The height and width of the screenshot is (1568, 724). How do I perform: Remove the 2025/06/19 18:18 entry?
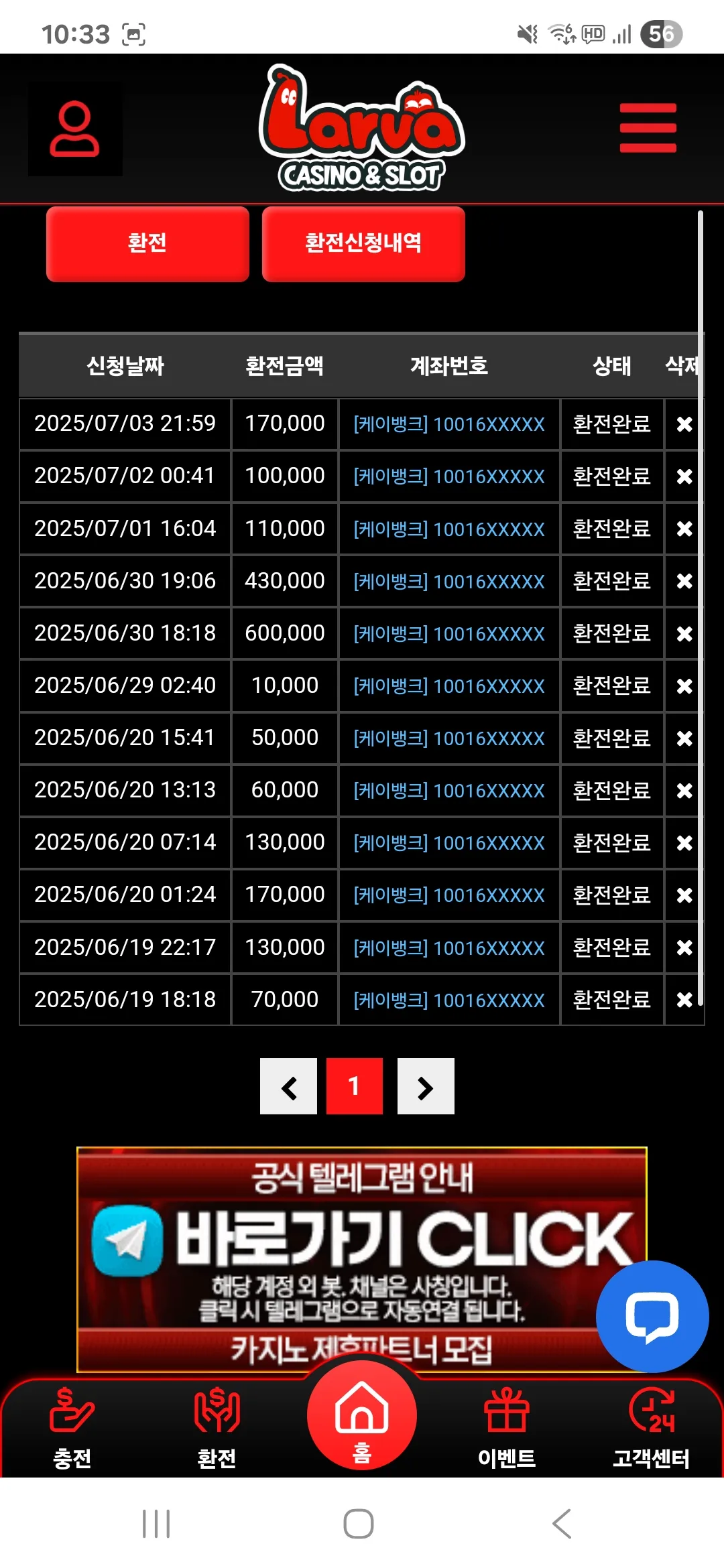point(684,1000)
